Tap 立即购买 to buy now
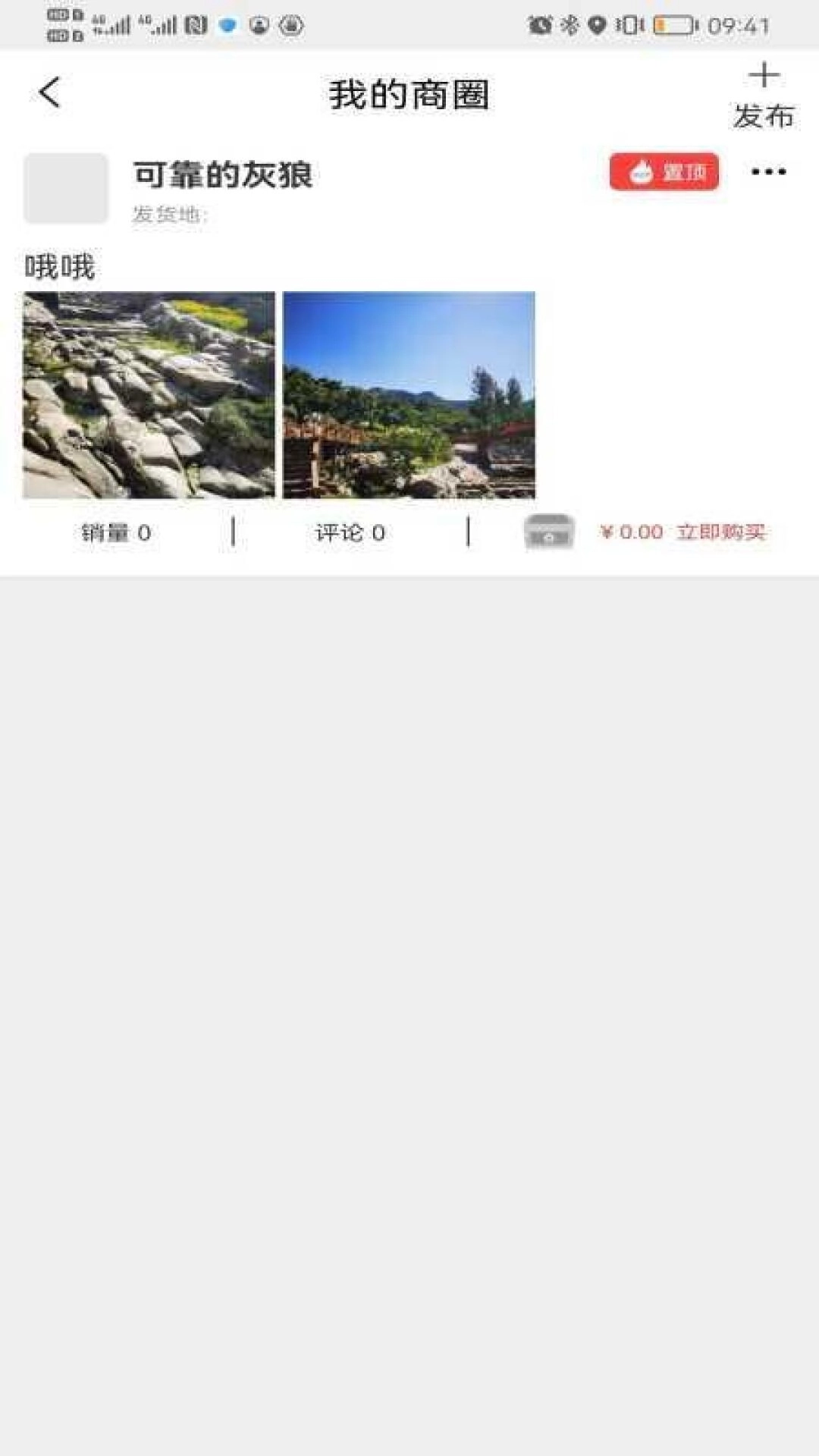The height and width of the screenshot is (1456, 819). point(720,534)
